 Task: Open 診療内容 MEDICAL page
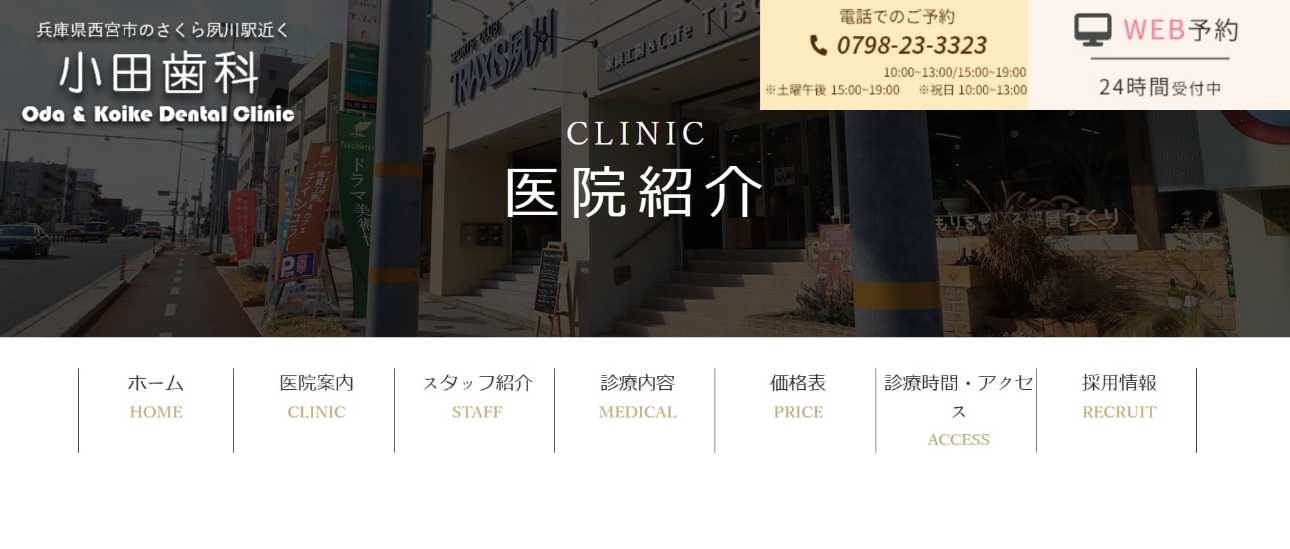(x=637, y=396)
